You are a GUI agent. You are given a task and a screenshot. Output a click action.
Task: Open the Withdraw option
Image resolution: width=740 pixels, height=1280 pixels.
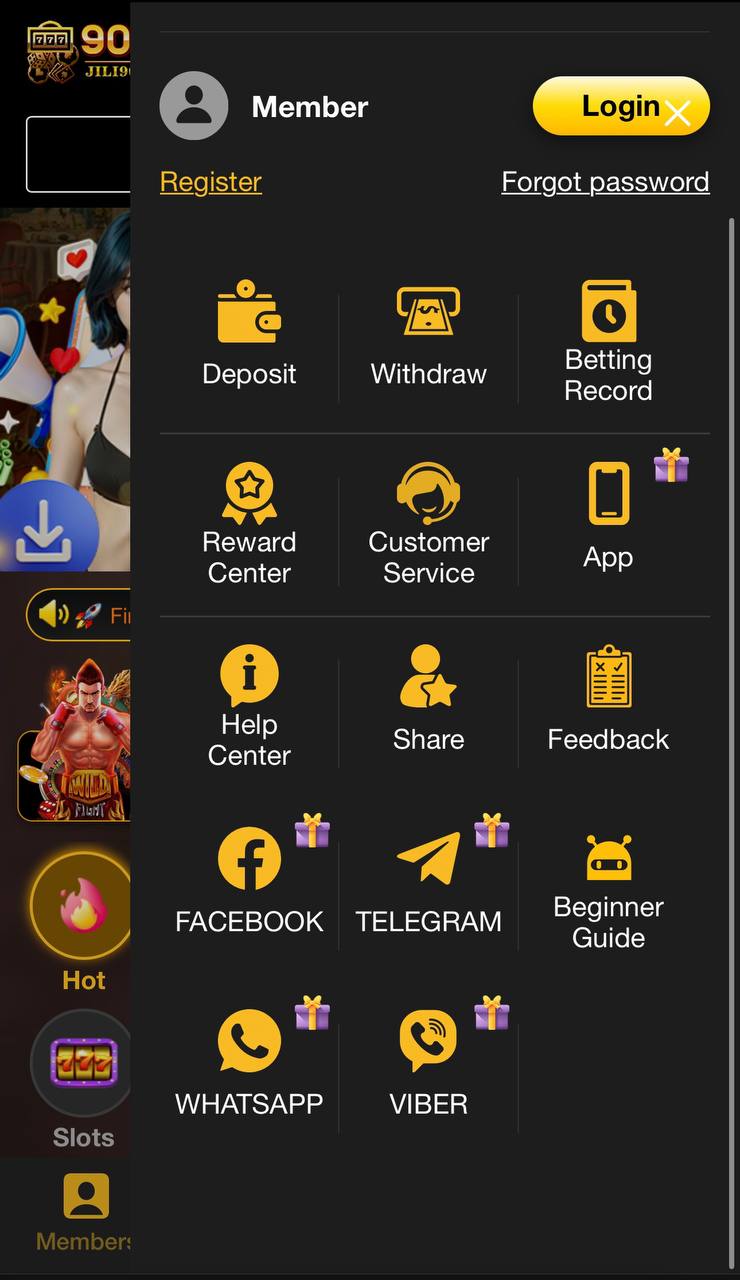(x=428, y=335)
